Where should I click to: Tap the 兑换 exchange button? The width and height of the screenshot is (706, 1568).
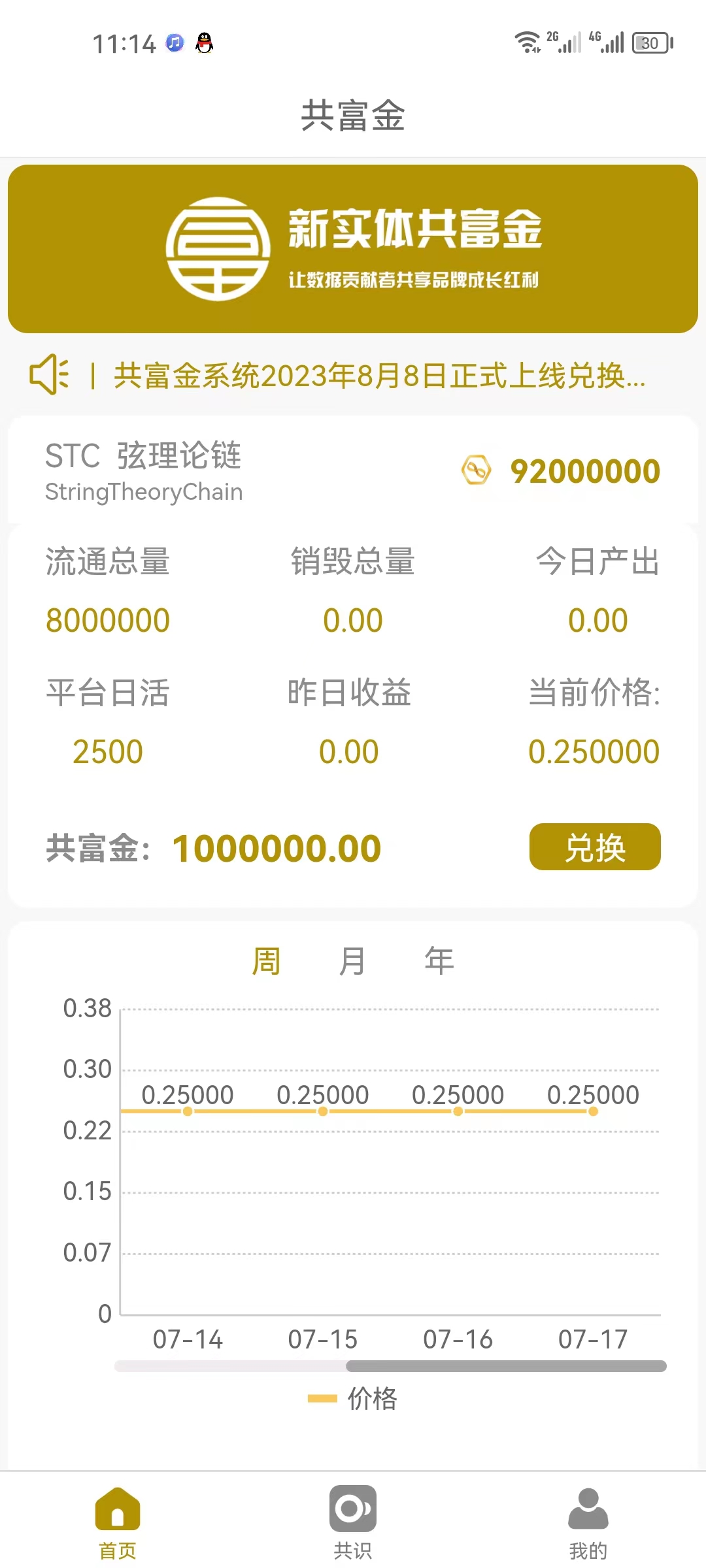coord(594,847)
